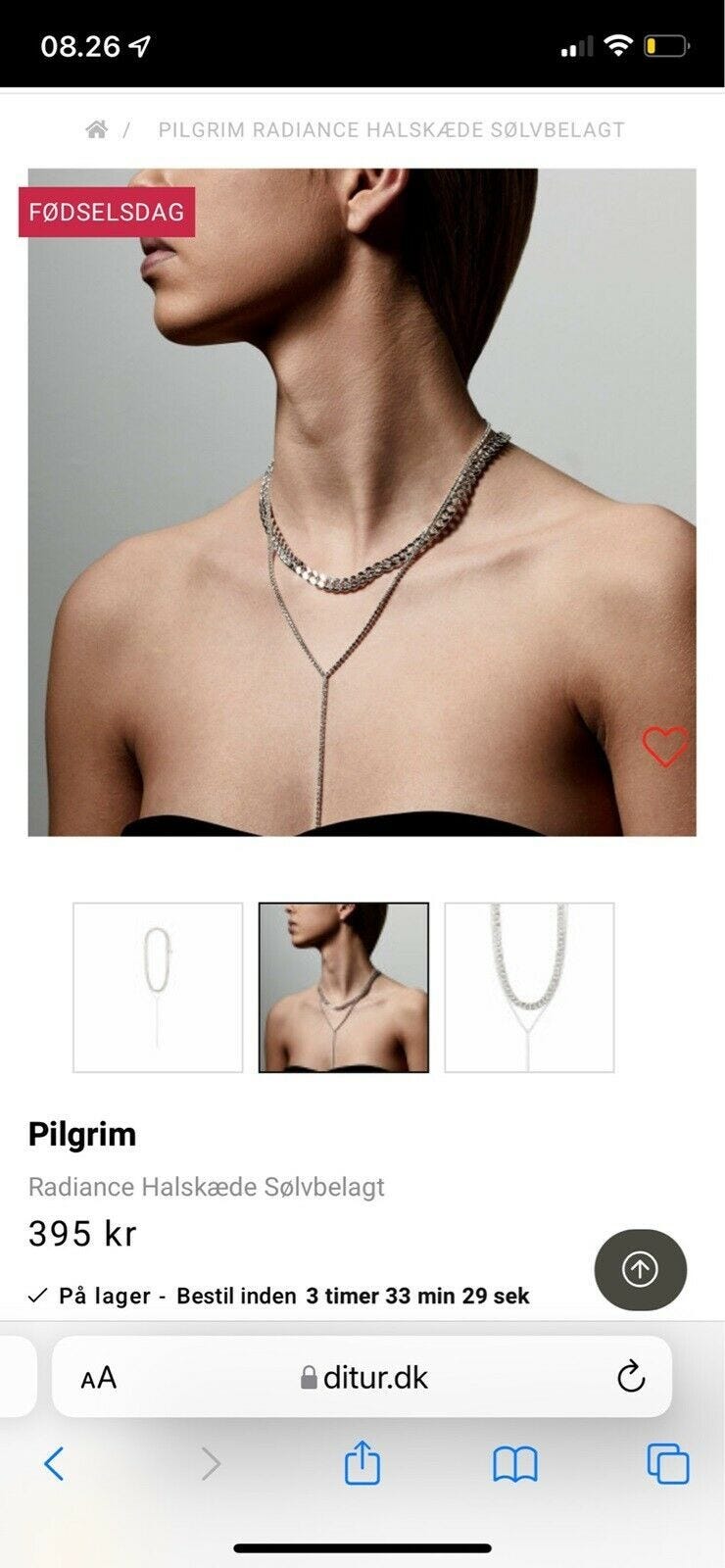Viewport: 725px width, 1568px height.
Task: Go back to the previous page
Action: click(x=55, y=1464)
